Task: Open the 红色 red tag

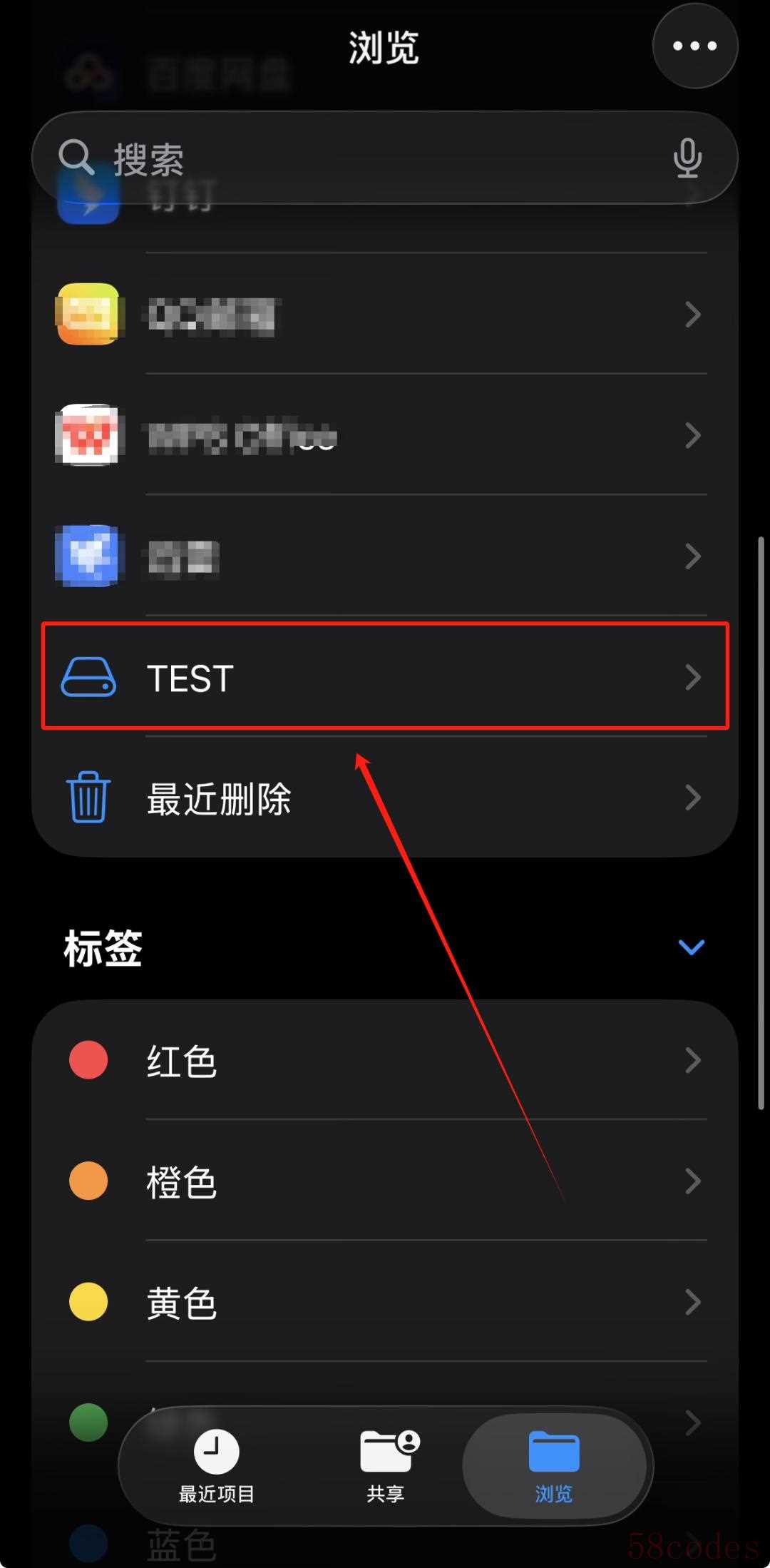Action: pyautogui.click(x=385, y=1060)
